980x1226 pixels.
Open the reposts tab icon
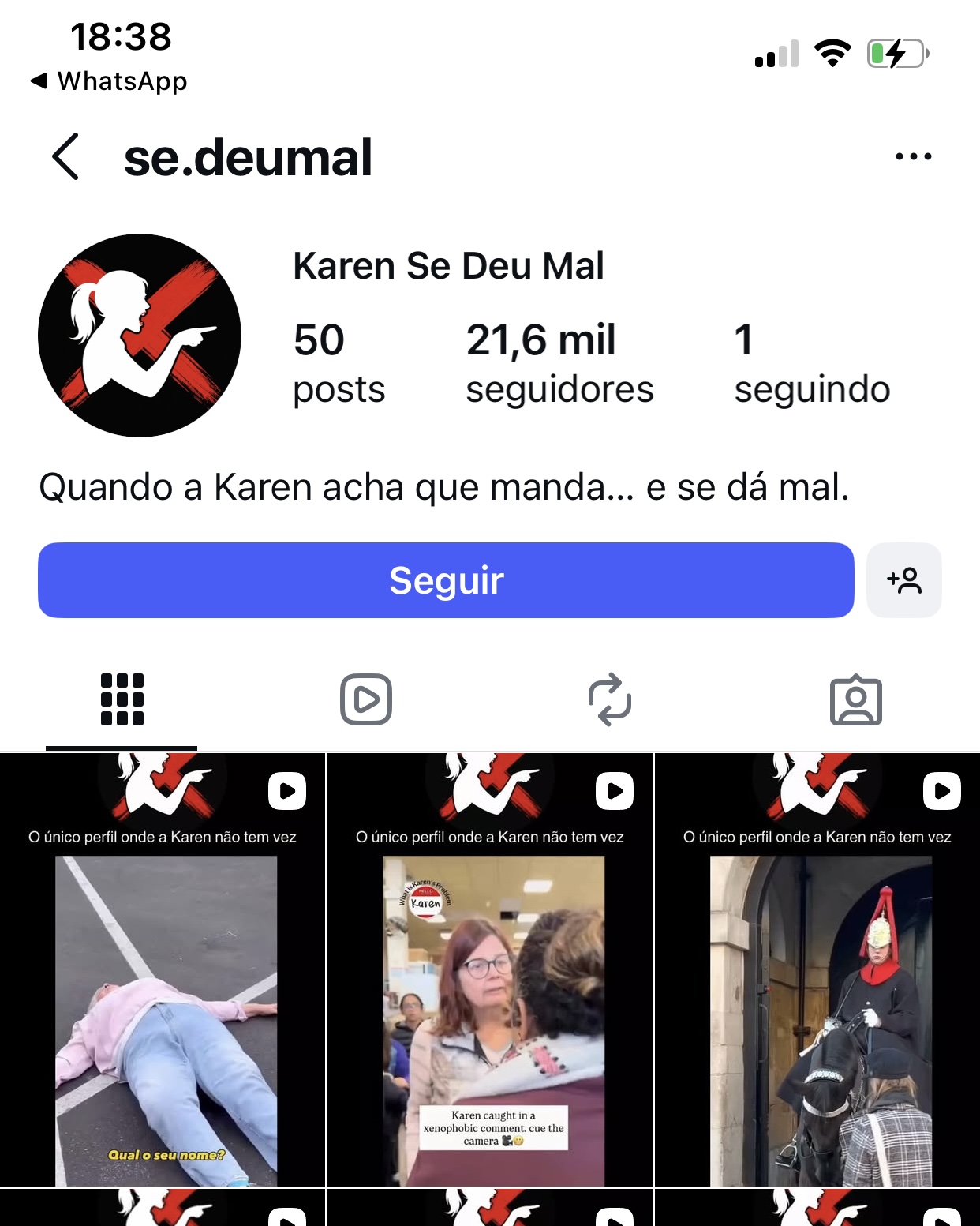coord(610,699)
